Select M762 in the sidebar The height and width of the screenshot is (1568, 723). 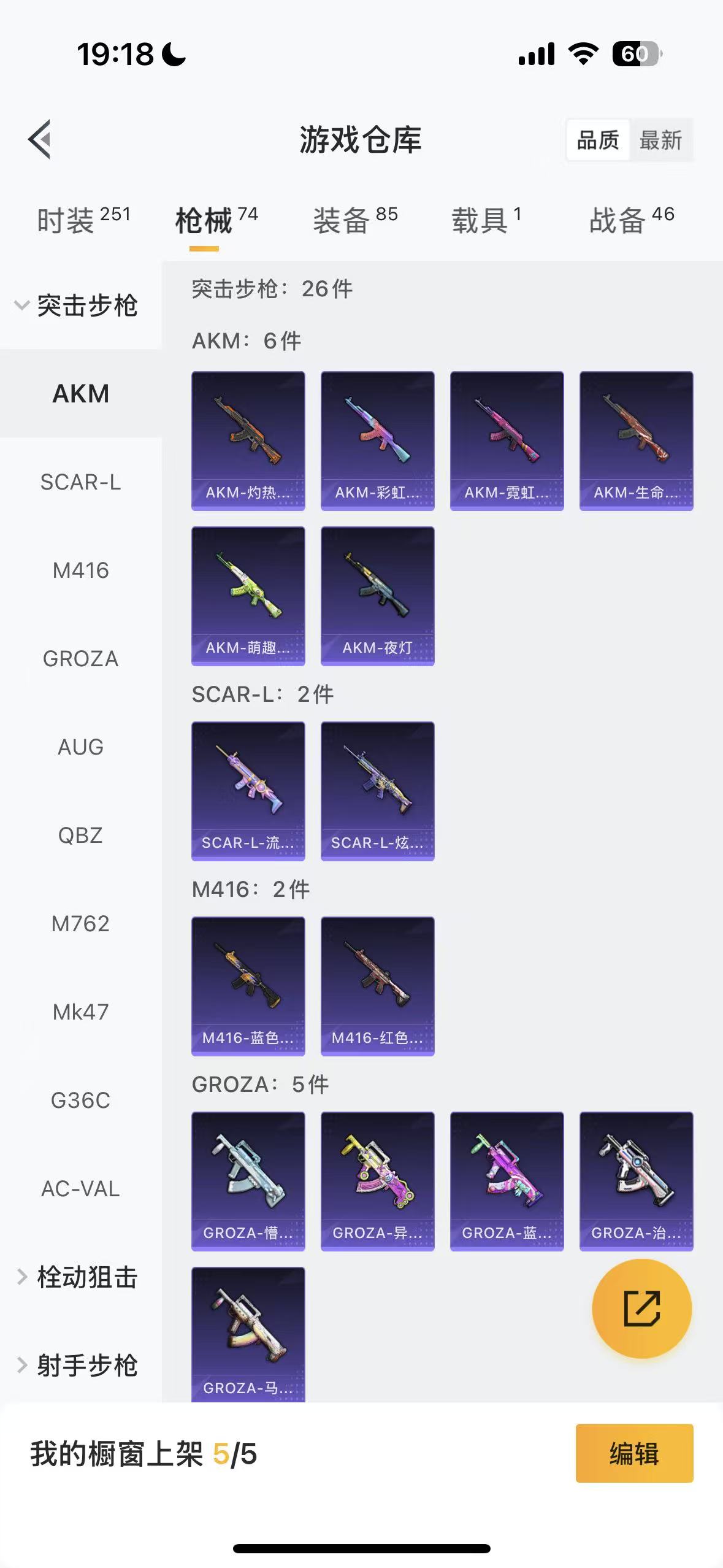pyautogui.click(x=80, y=924)
